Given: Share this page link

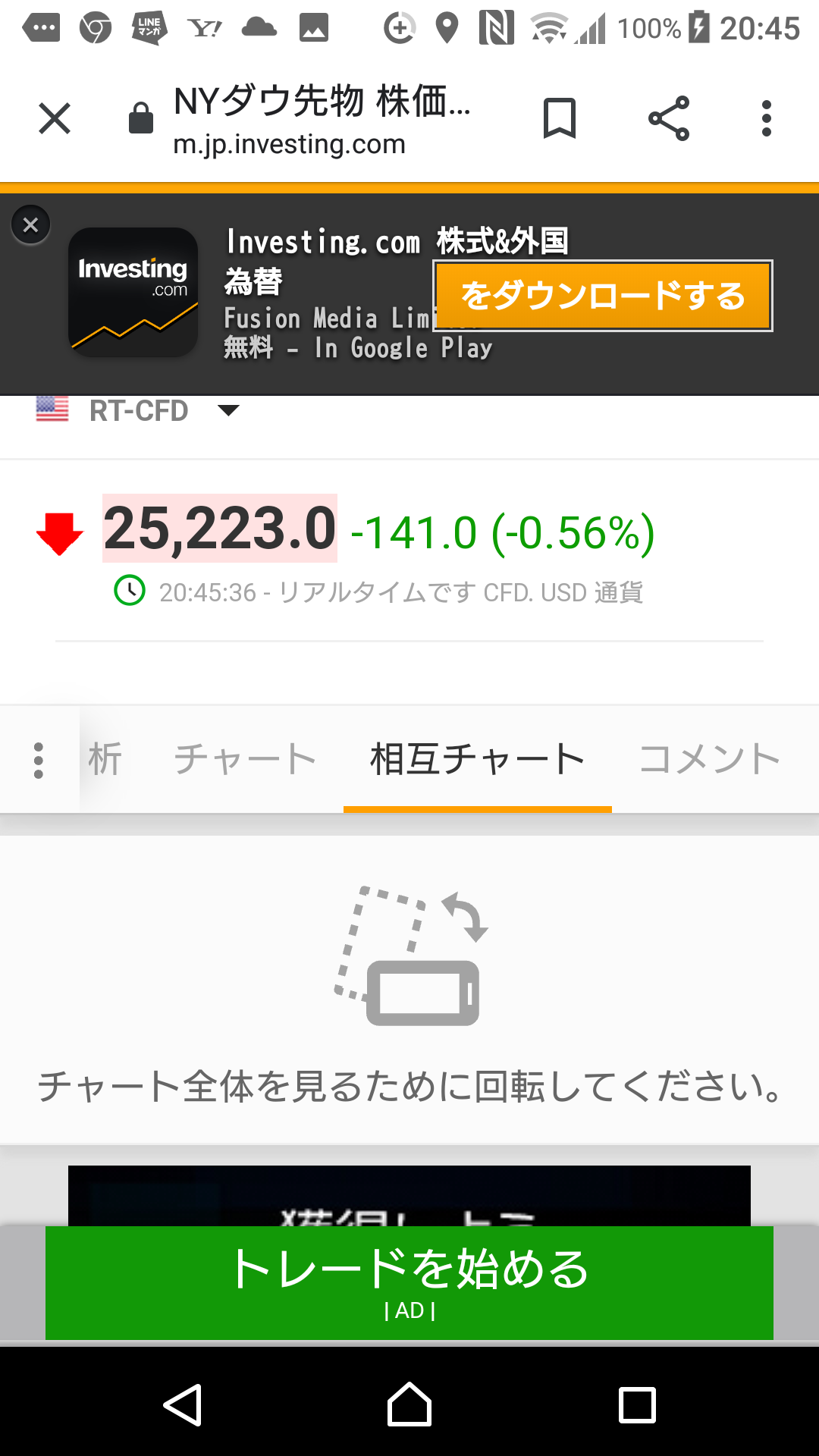Looking at the screenshot, I should (x=669, y=119).
